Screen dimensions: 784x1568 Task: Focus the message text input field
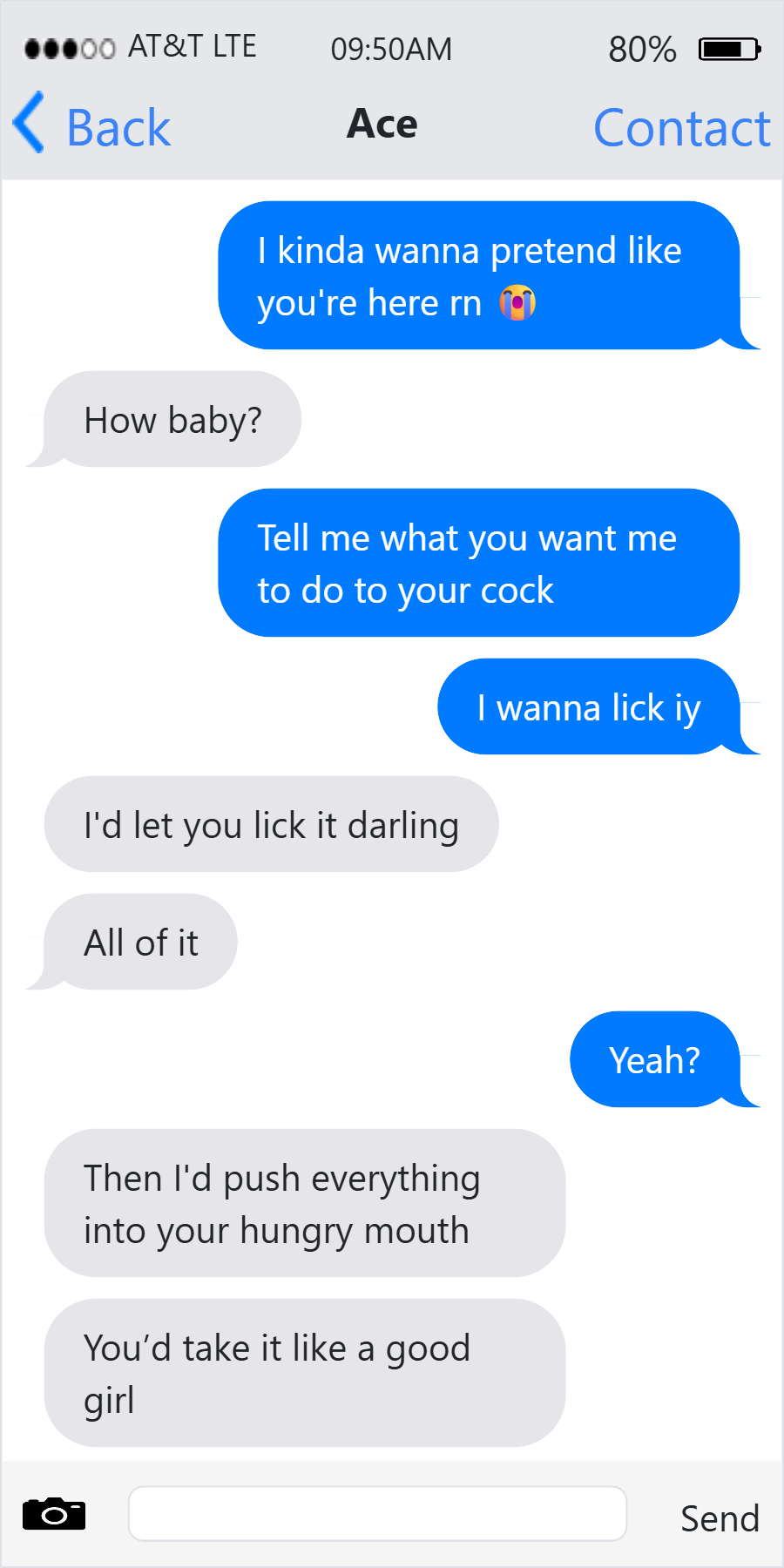click(377, 1513)
